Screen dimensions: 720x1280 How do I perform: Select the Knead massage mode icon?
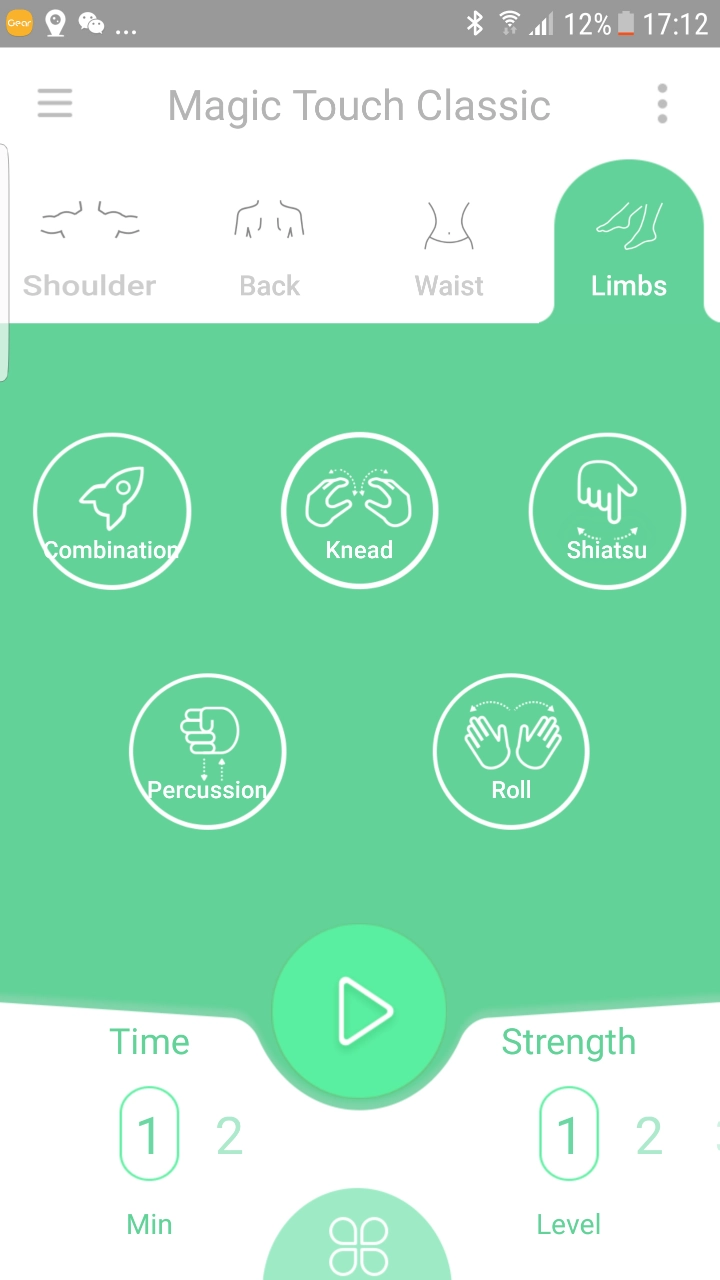click(x=360, y=510)
